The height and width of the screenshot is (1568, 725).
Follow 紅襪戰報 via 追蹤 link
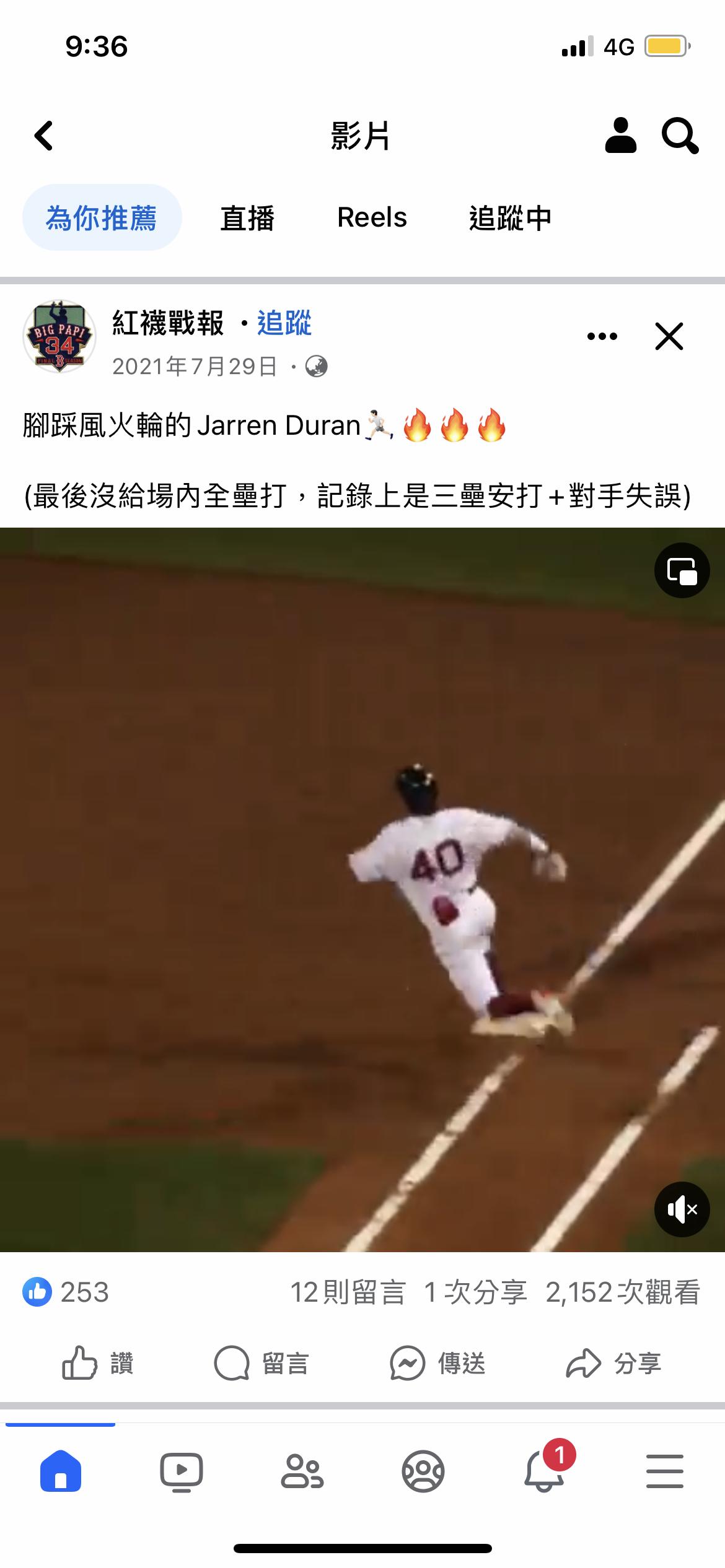[x=284, y=323]
